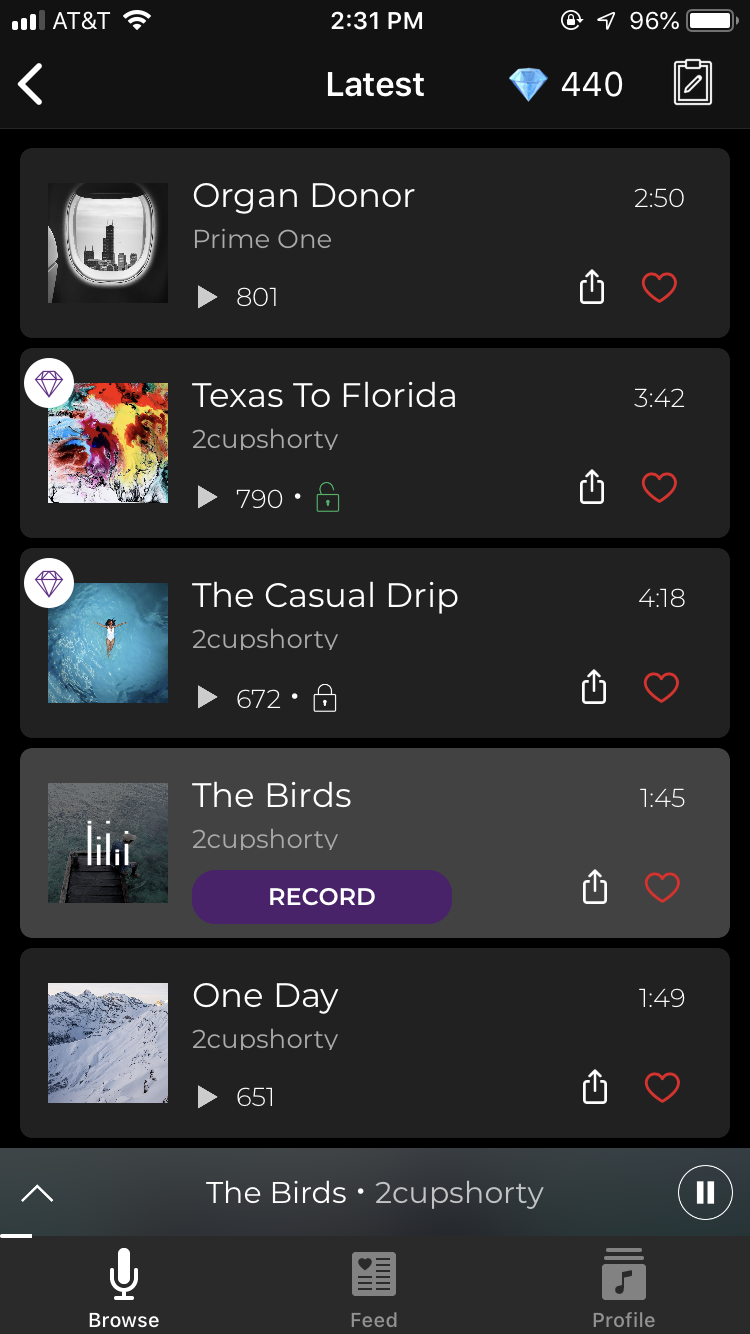Tap RECORD on The Birds
The height and width of the screenshot is (1334, 750).
(x=321, y=897)
